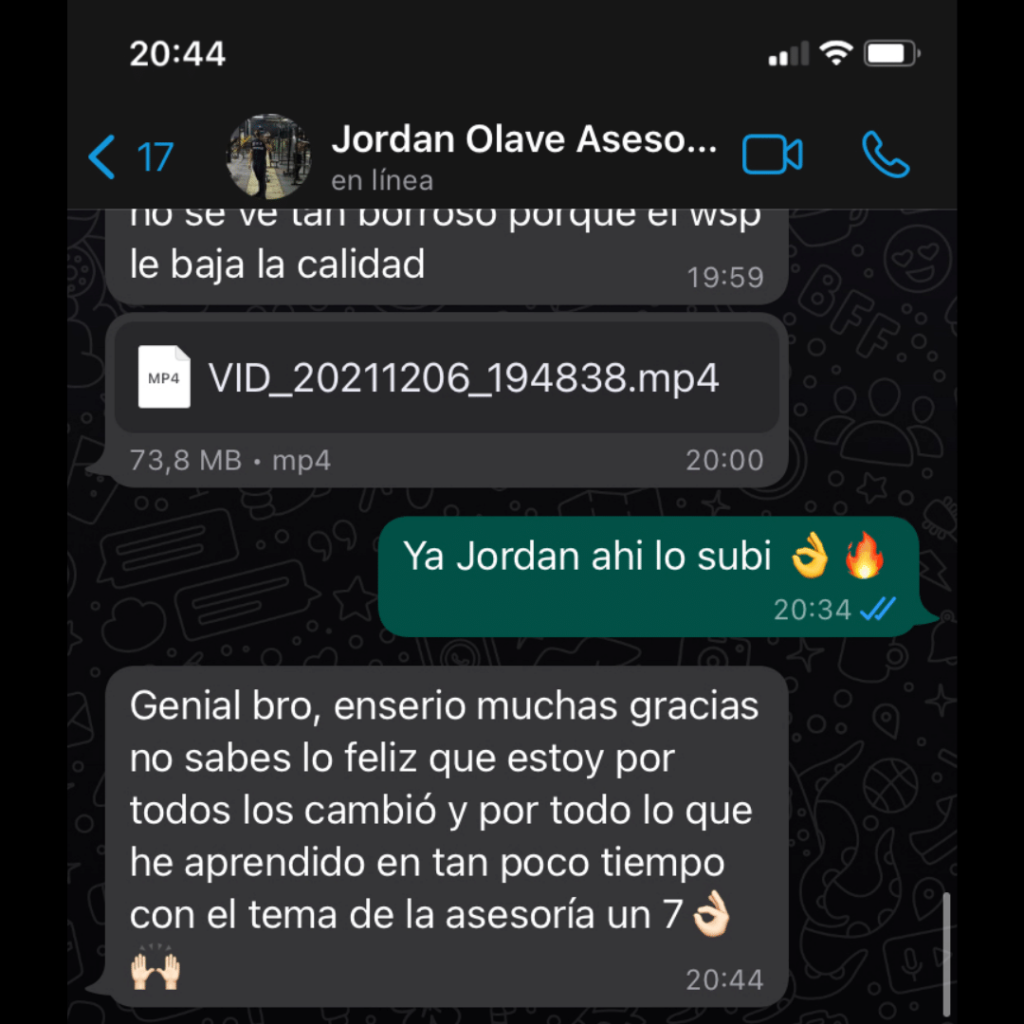This screenshot has width=1024, height=1024.
Task: Go back to the chat list
Action: pos(130,158)
